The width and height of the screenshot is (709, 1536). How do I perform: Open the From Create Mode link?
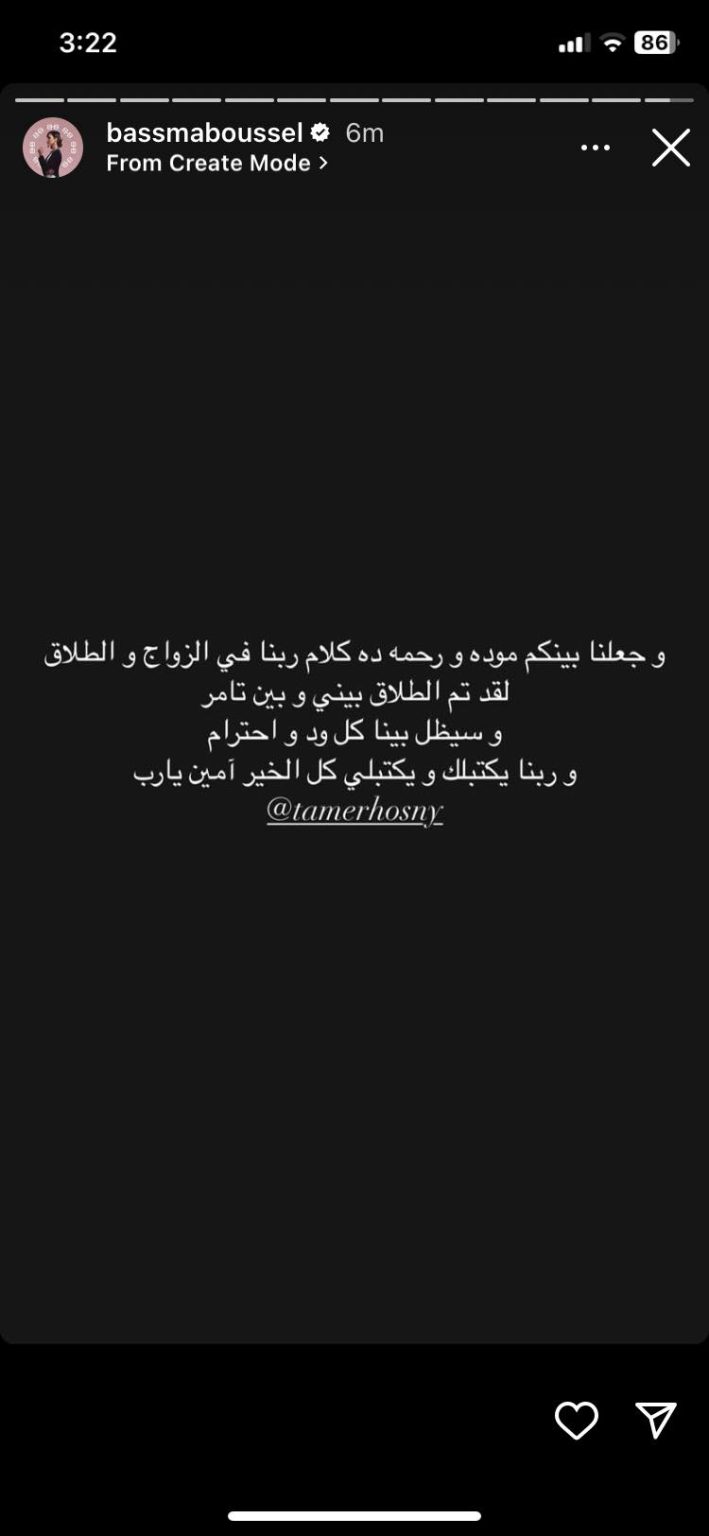pos(217,163)
